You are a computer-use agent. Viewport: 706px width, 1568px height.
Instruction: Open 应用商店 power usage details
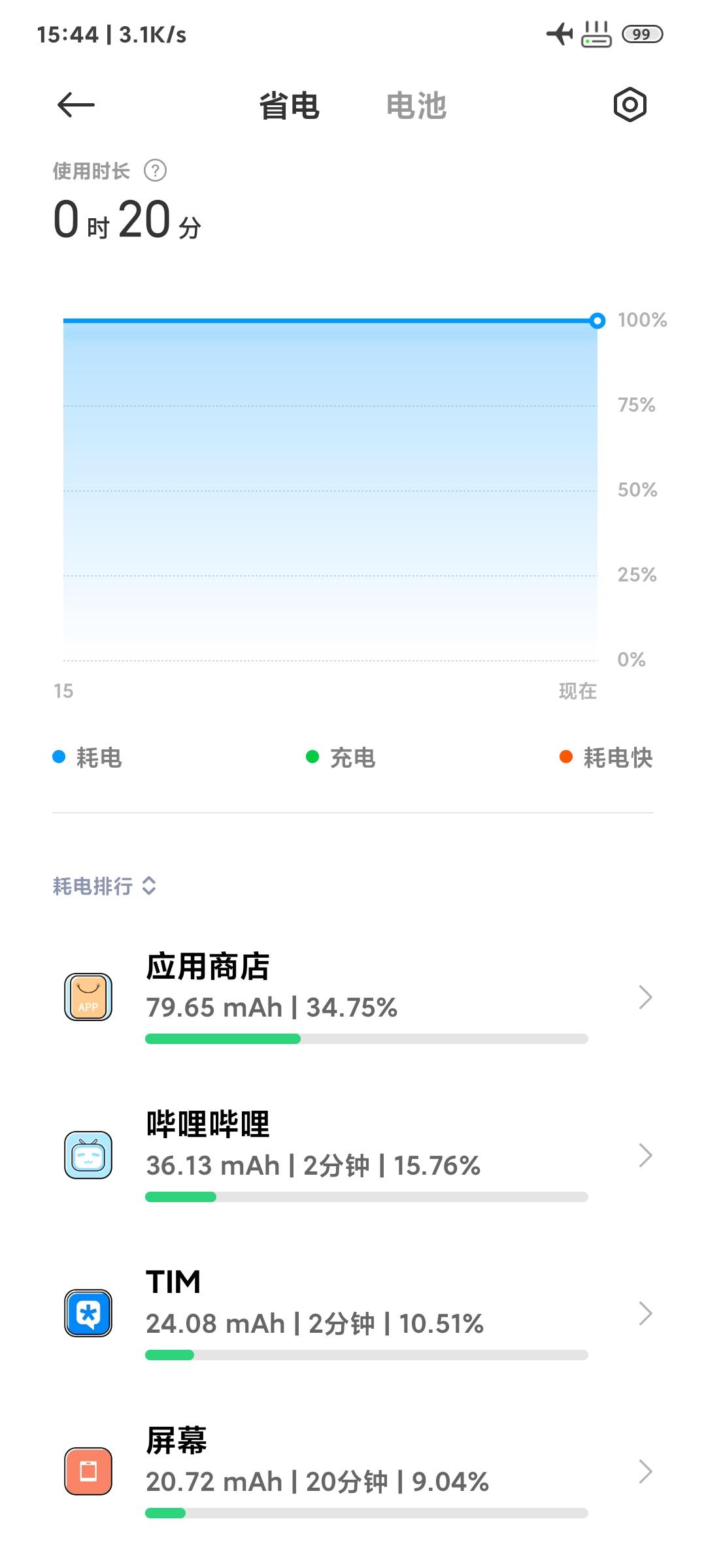pyautogui.click(x=353, y=997)
